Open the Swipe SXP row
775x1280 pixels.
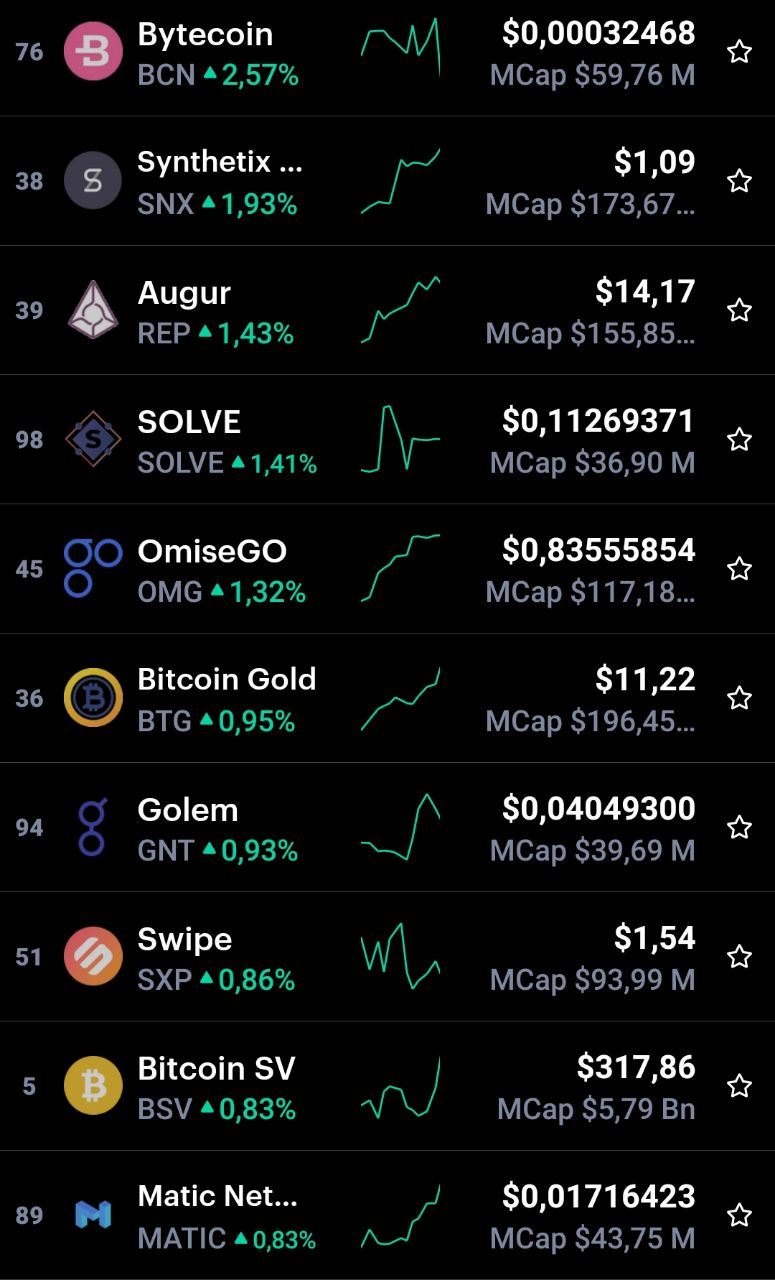387,956
